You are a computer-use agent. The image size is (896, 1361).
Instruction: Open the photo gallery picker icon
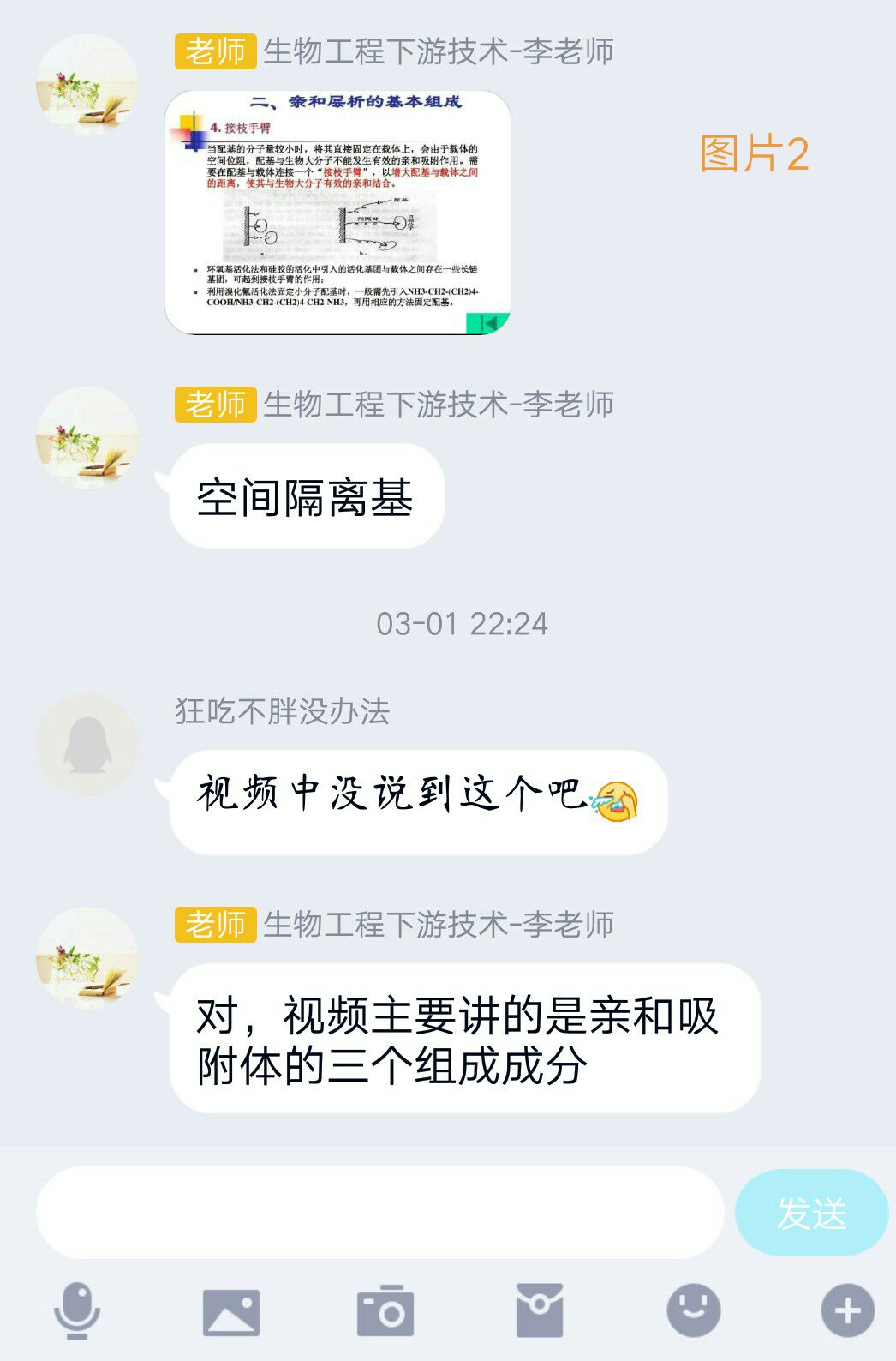point(231,1311)
